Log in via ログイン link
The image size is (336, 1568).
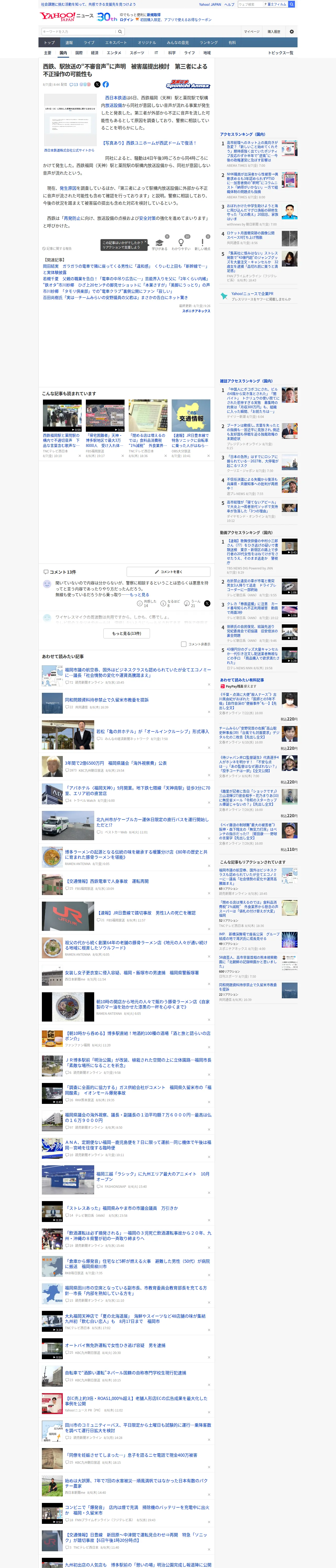pos(126,20)
